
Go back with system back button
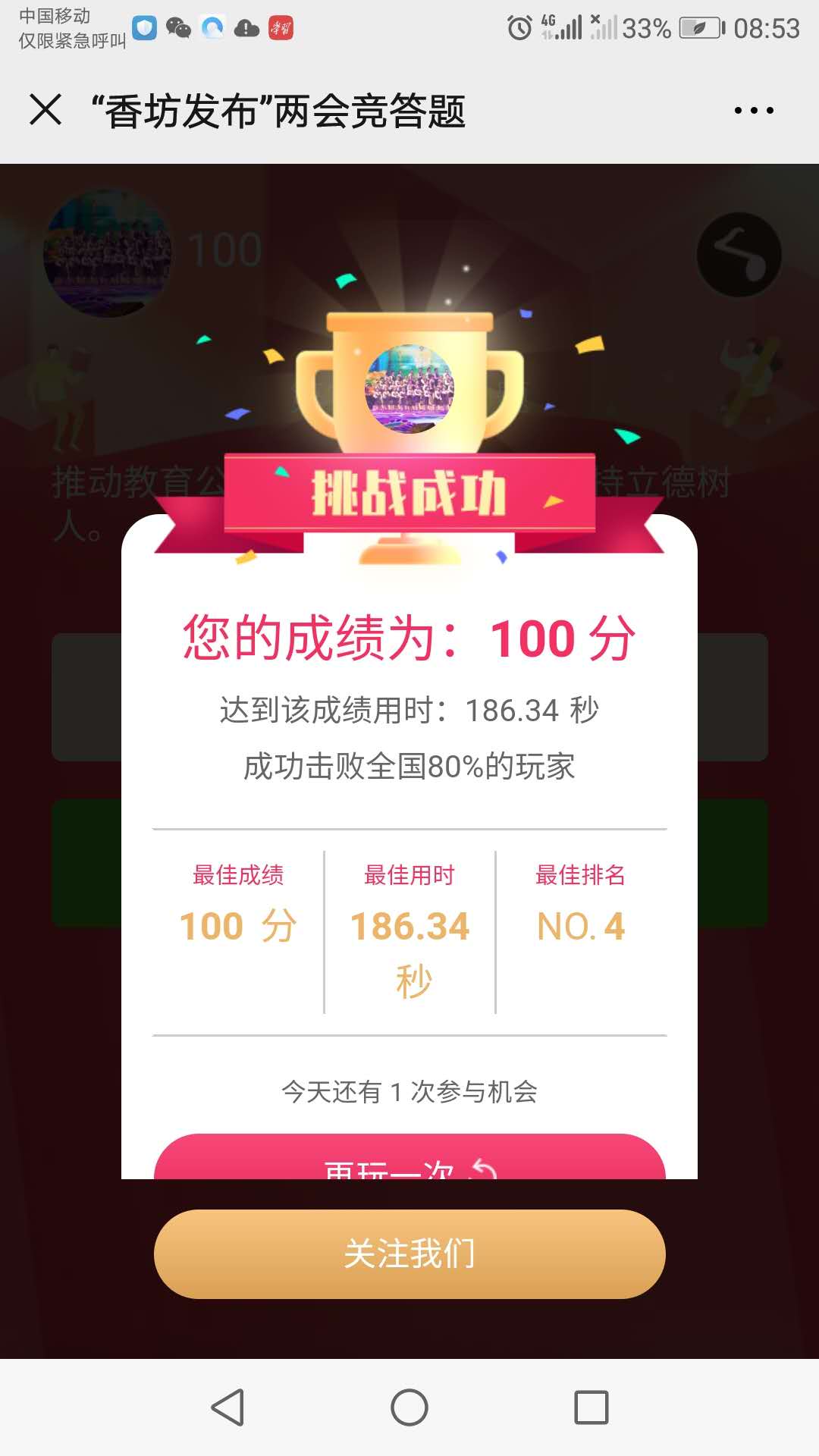(x=227, y=1407)
